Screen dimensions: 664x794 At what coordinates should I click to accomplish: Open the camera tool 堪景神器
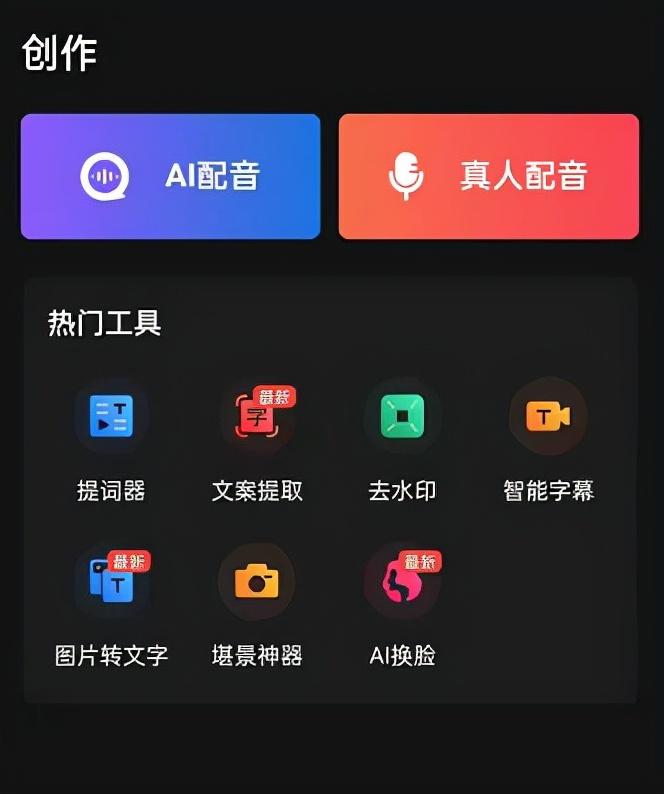click(257, 581)
